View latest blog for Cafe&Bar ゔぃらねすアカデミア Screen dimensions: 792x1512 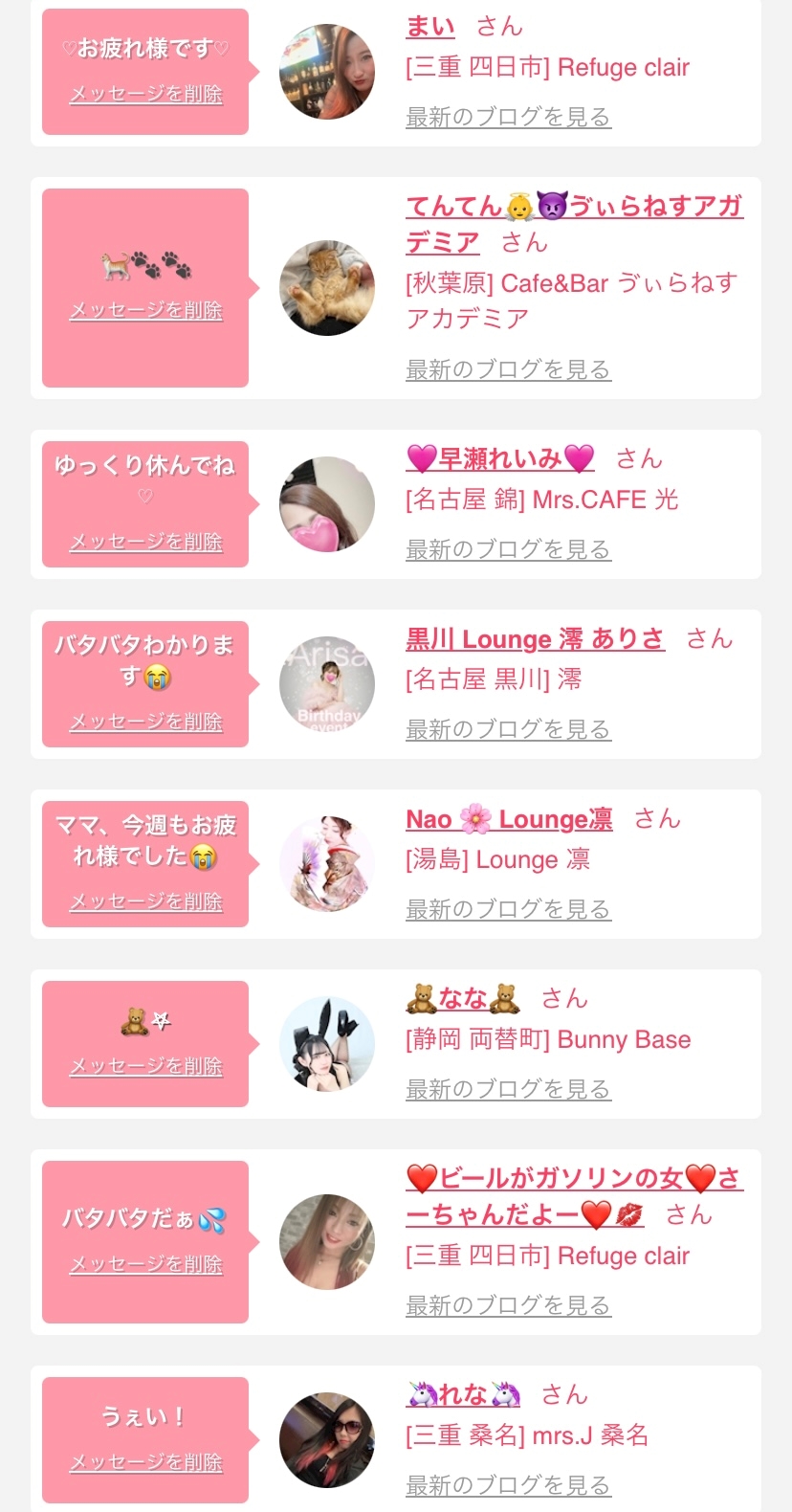coord(508,369)
